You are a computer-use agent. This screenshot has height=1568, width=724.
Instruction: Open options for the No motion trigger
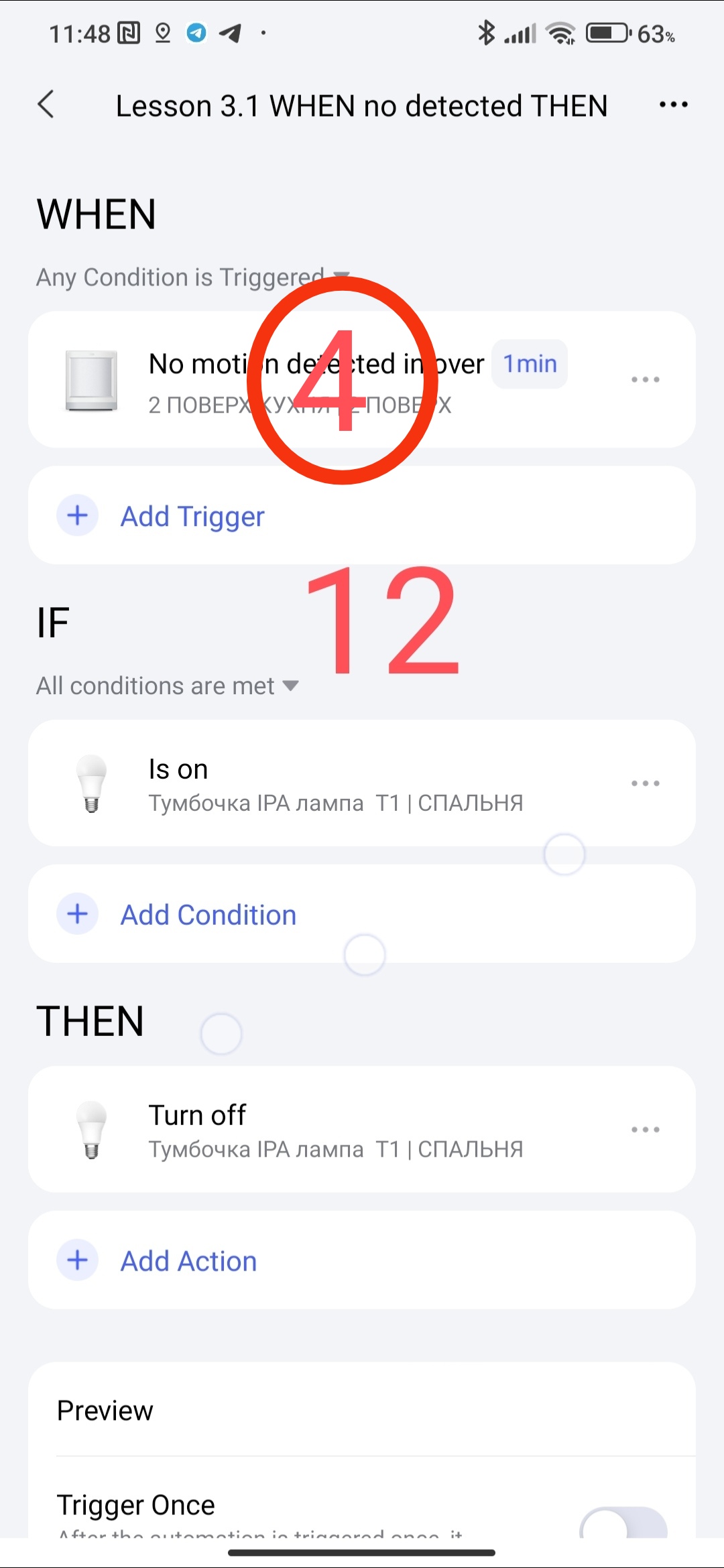coord(645,379)
